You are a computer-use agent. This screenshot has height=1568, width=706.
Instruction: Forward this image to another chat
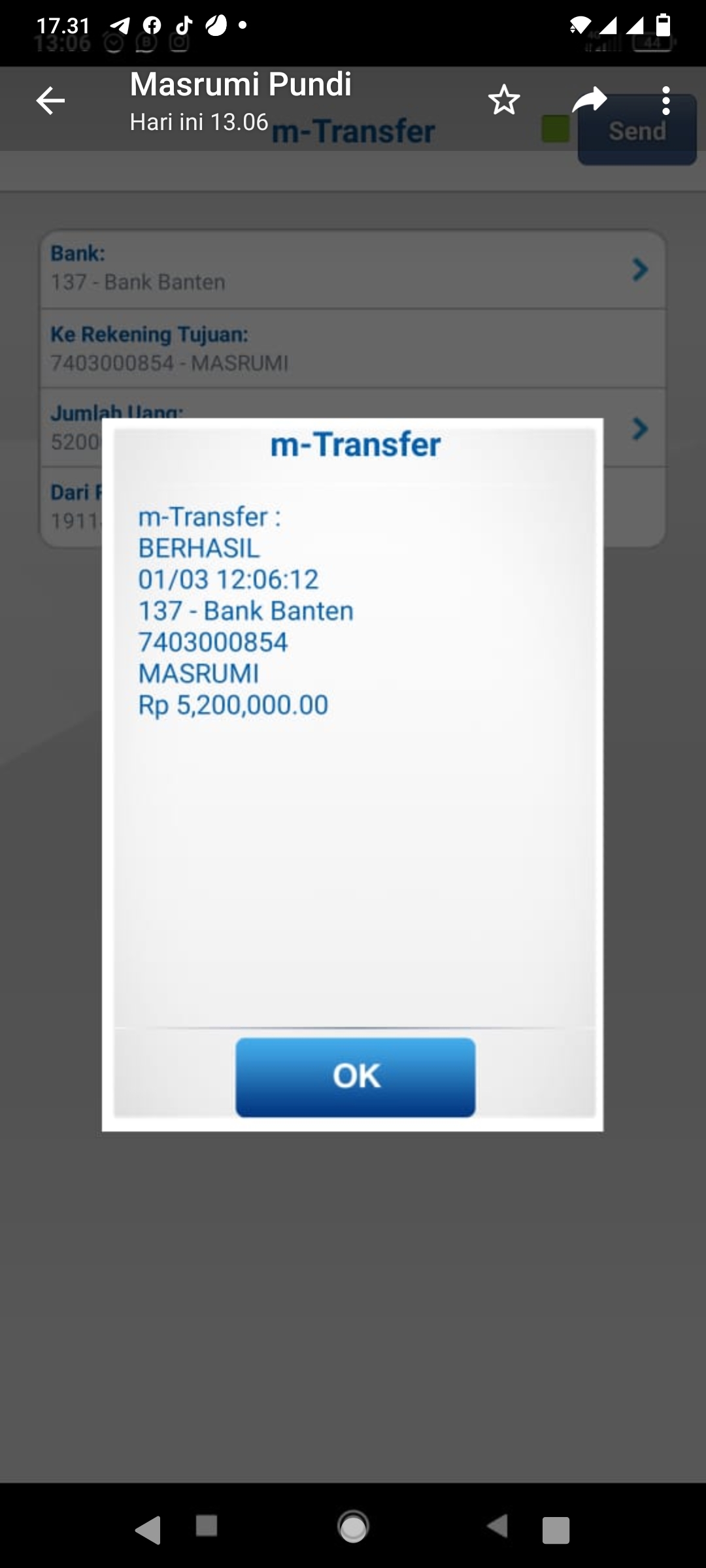pyautogui.click(x=589, y=101)
